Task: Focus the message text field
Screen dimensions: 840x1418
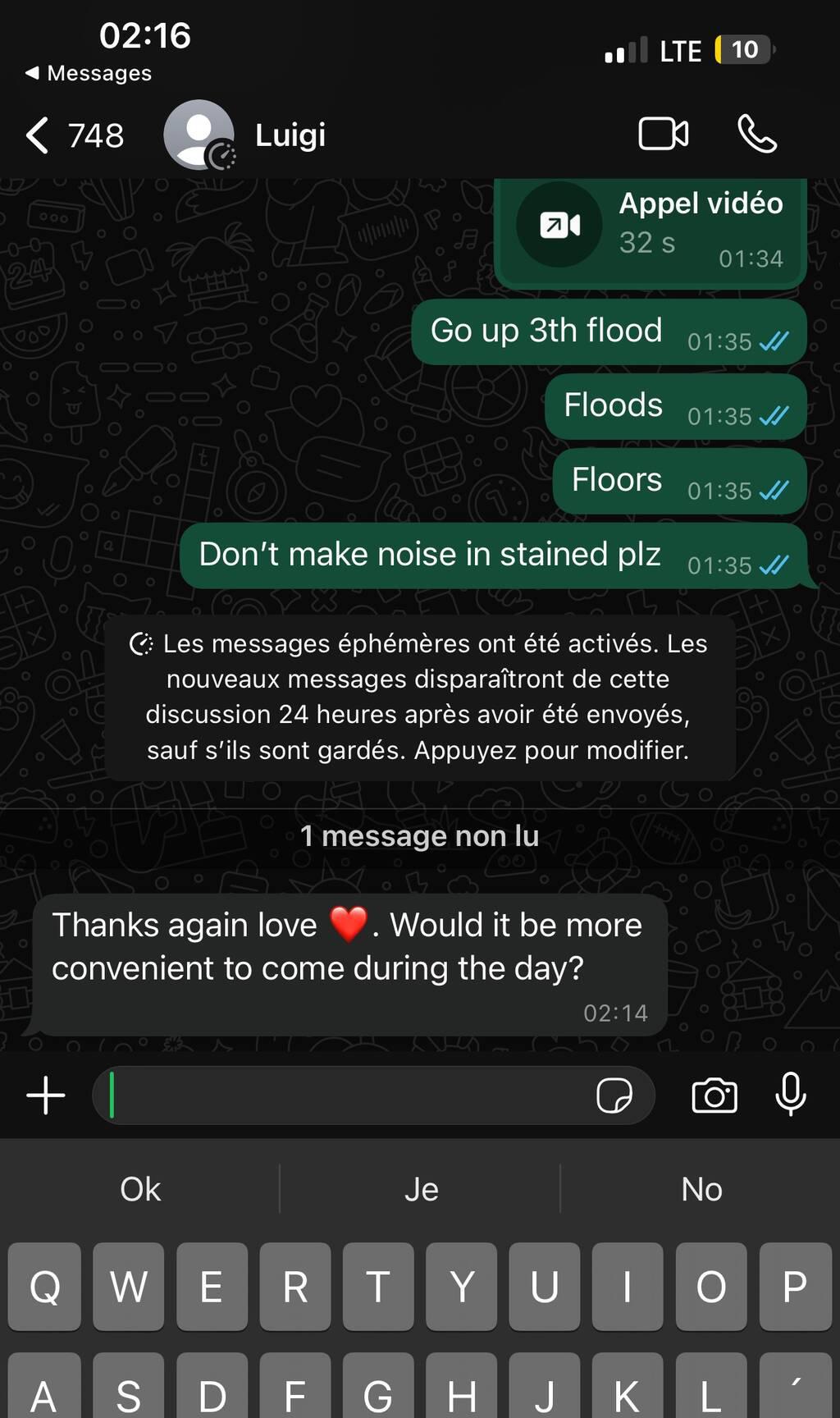Action: (x=345, y=1096)
